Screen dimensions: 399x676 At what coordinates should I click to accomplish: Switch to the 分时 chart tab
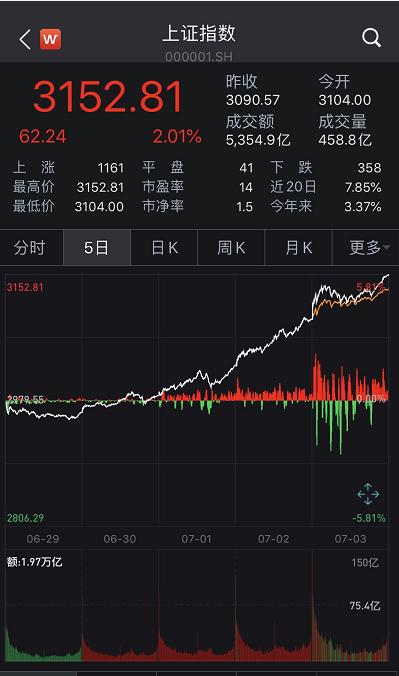30,248
